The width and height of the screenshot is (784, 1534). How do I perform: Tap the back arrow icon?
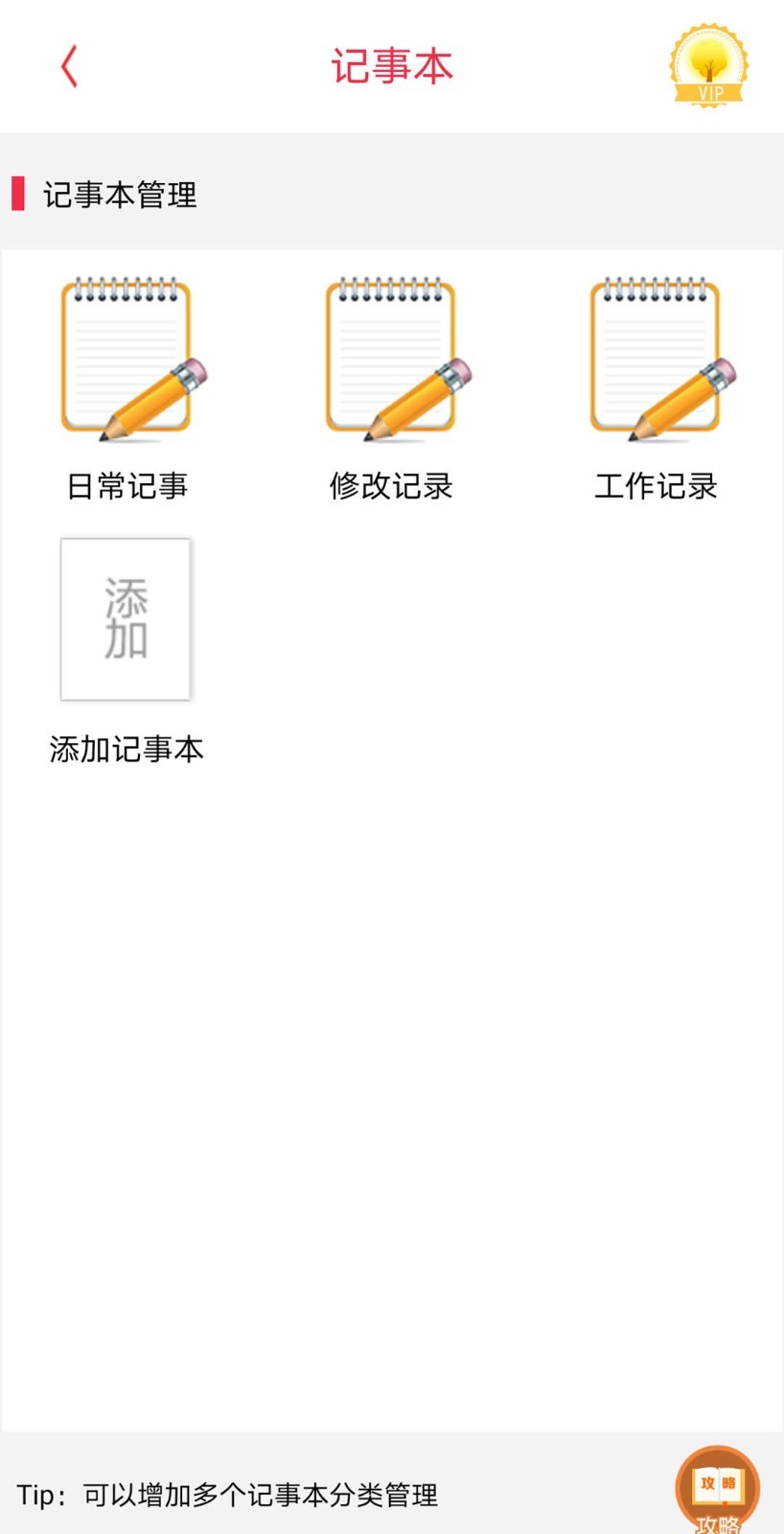pos(68,65)
